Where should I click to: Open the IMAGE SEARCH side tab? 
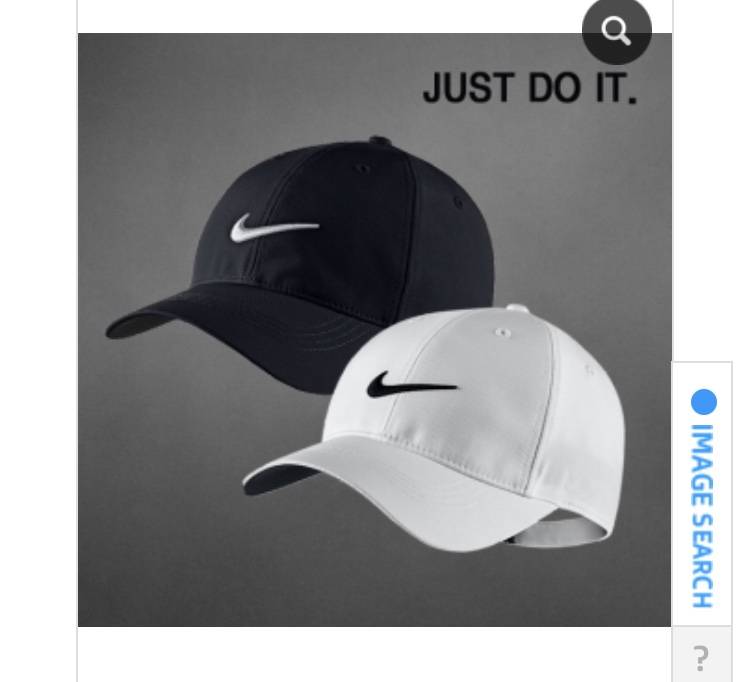tap(702, 497)
